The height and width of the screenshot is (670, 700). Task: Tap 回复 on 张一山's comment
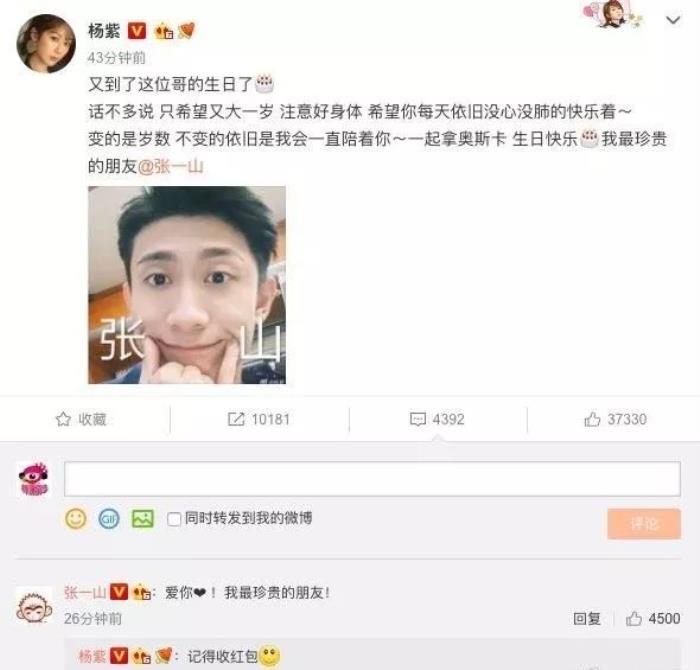tap(587, 619)
